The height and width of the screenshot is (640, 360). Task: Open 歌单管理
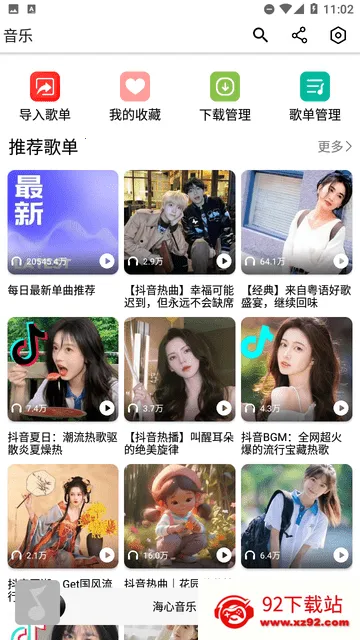[315, 97]
